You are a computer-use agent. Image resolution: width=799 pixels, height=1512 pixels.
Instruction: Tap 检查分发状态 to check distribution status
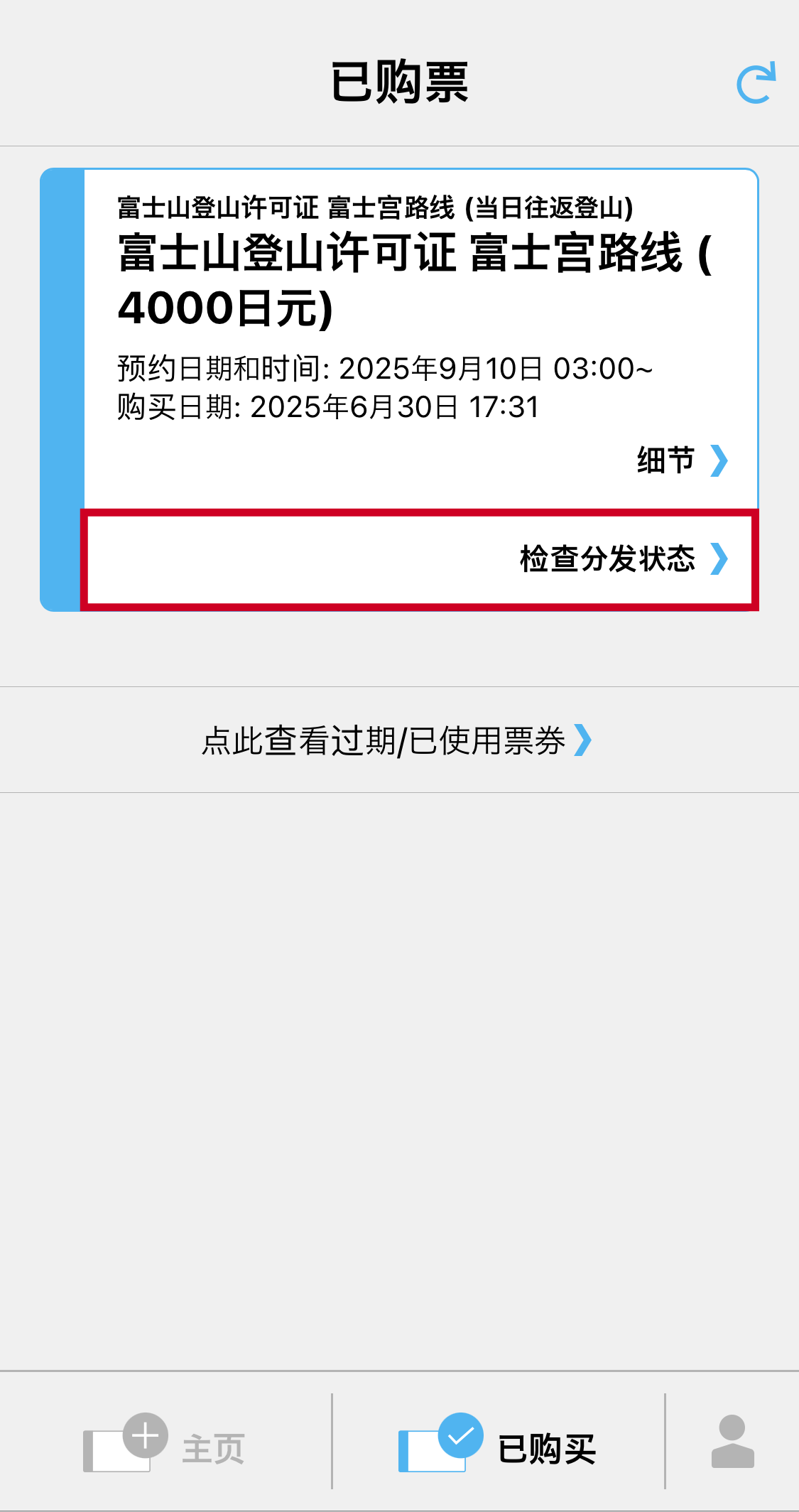tap(419, 559)
